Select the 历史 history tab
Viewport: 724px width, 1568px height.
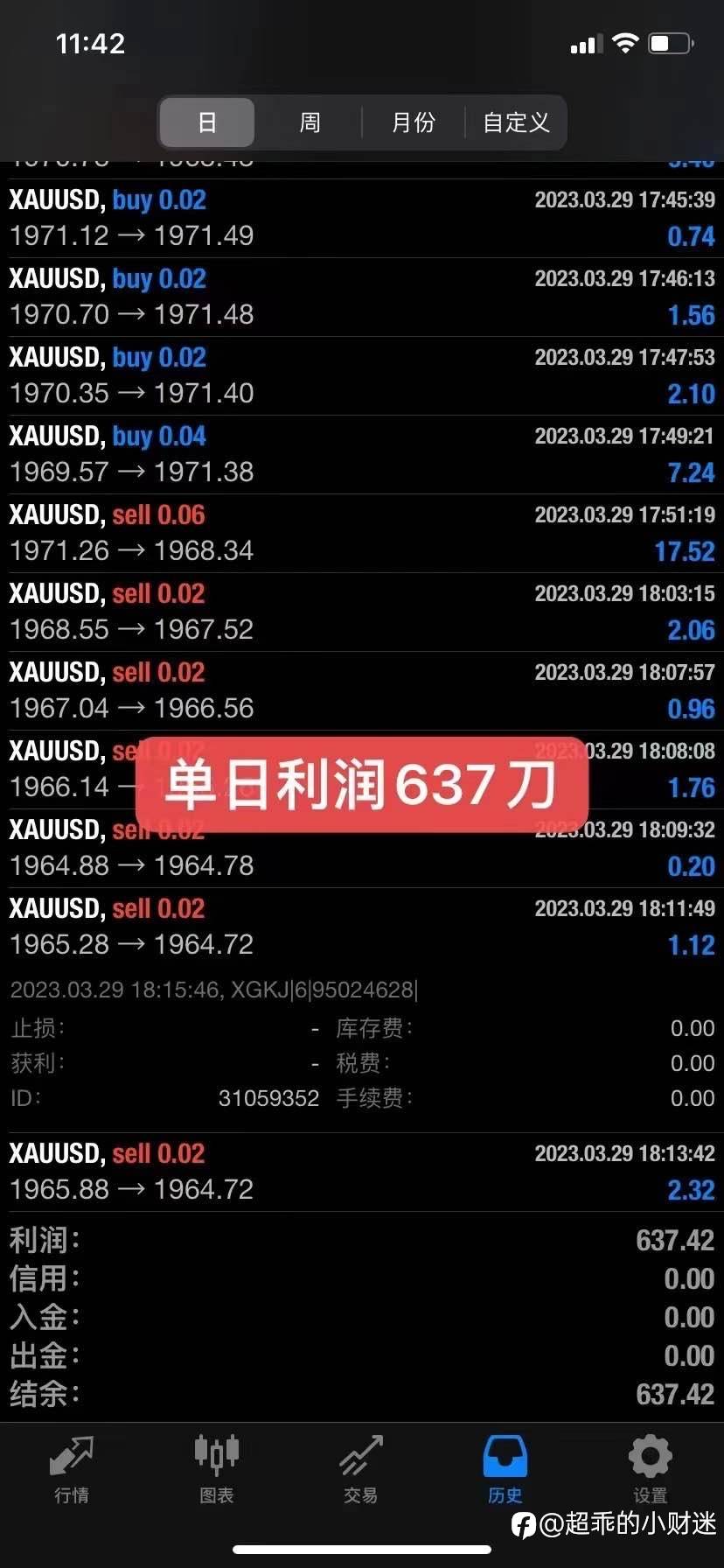505,1470
